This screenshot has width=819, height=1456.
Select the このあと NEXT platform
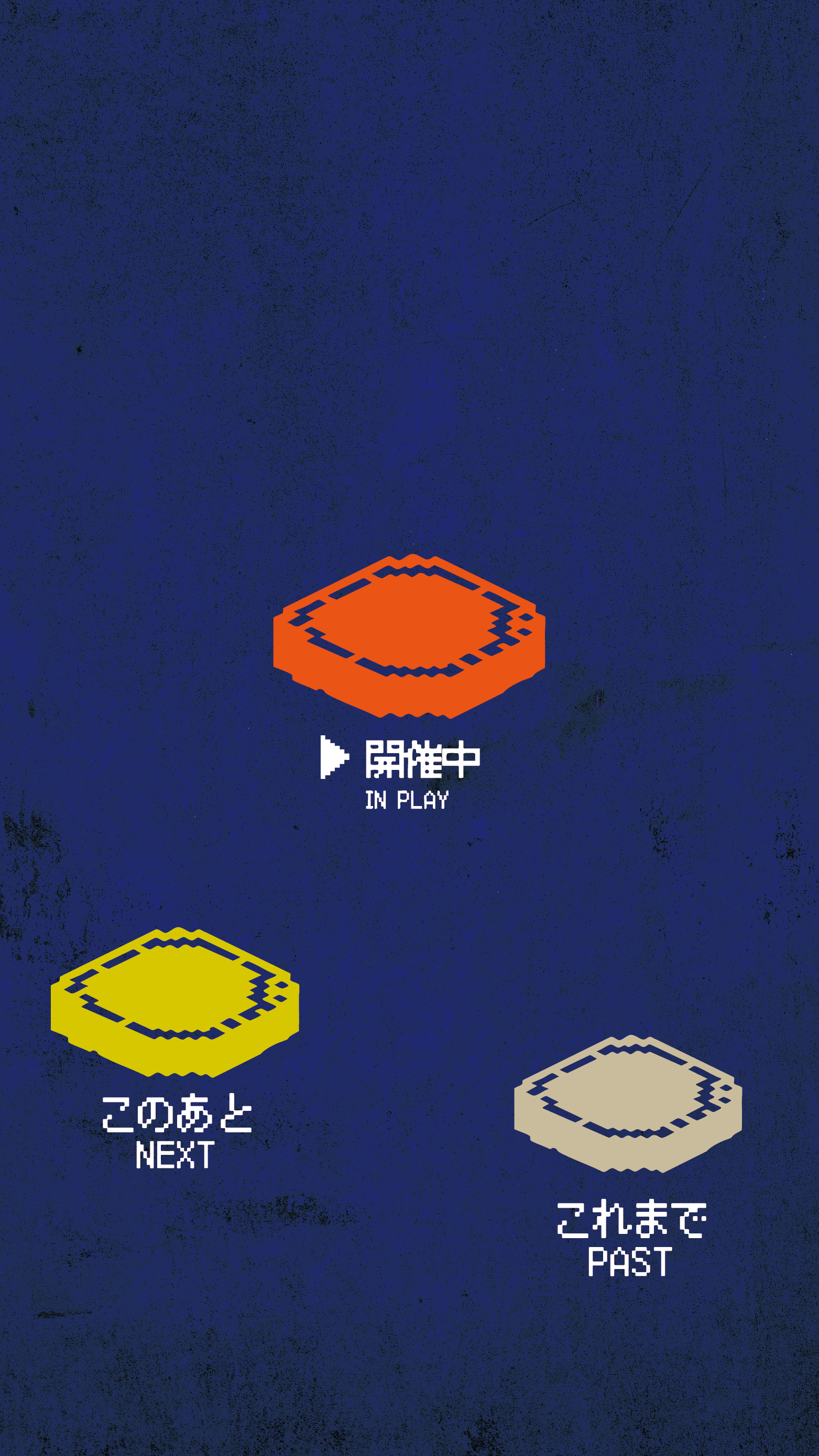click(x=175, y=1001)
